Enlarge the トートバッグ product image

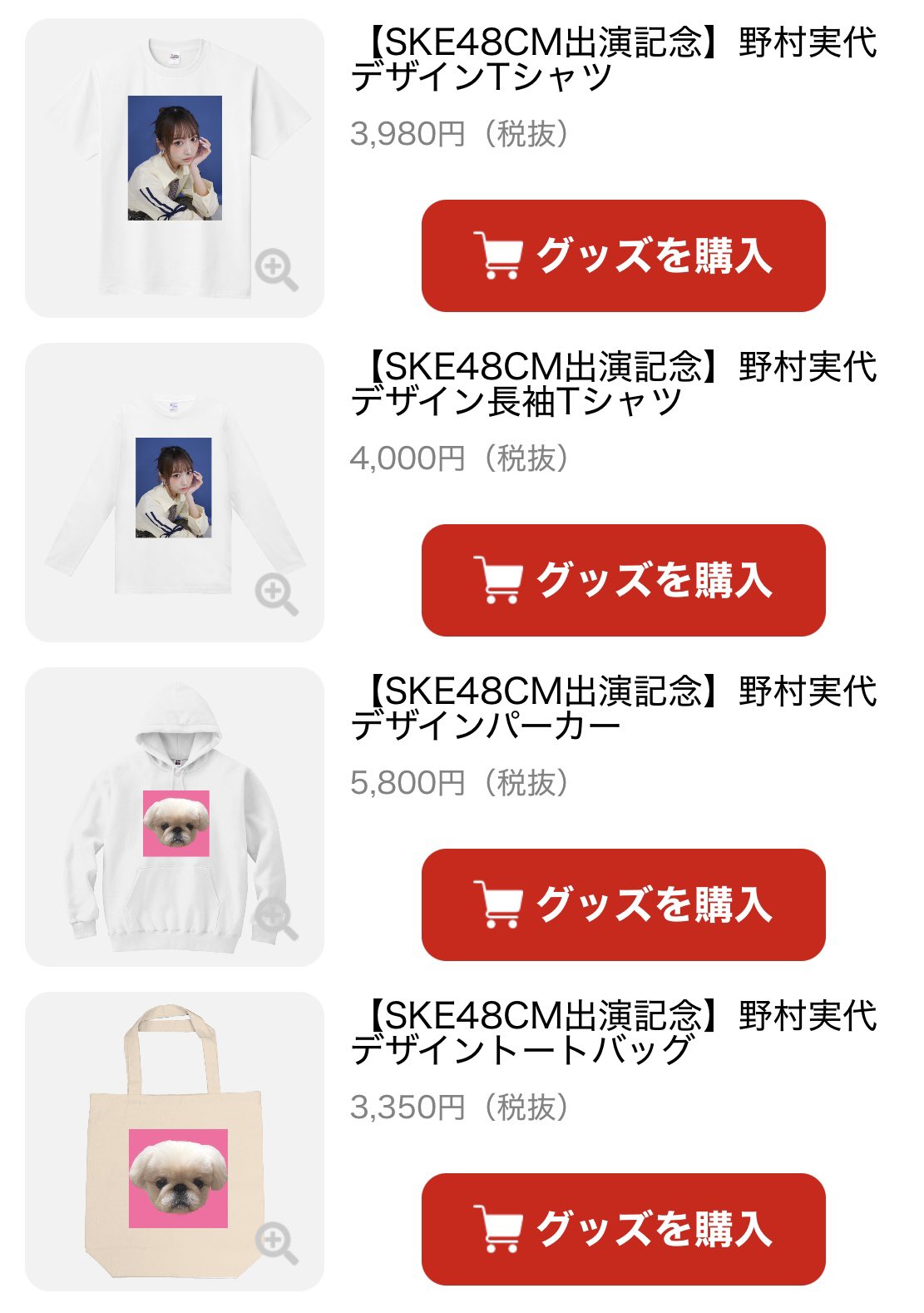tap(276, 1243)
